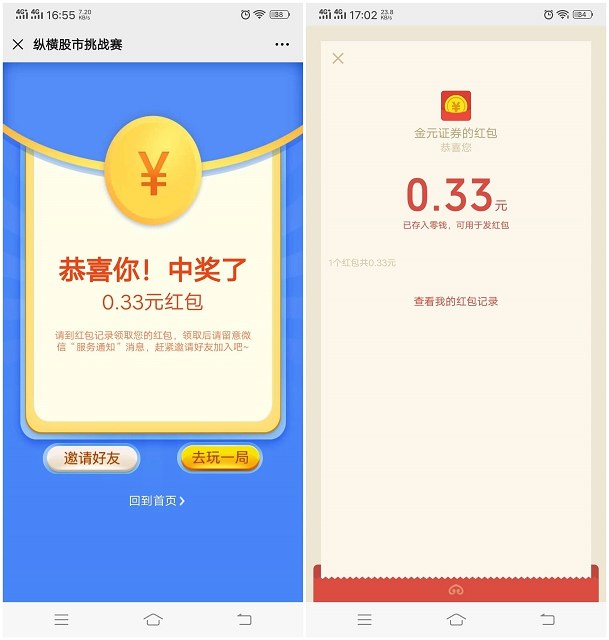The width and height of the screenshot is (609, 640).
Task: Open 查看我的红包记录
Action: pos(456,301)
